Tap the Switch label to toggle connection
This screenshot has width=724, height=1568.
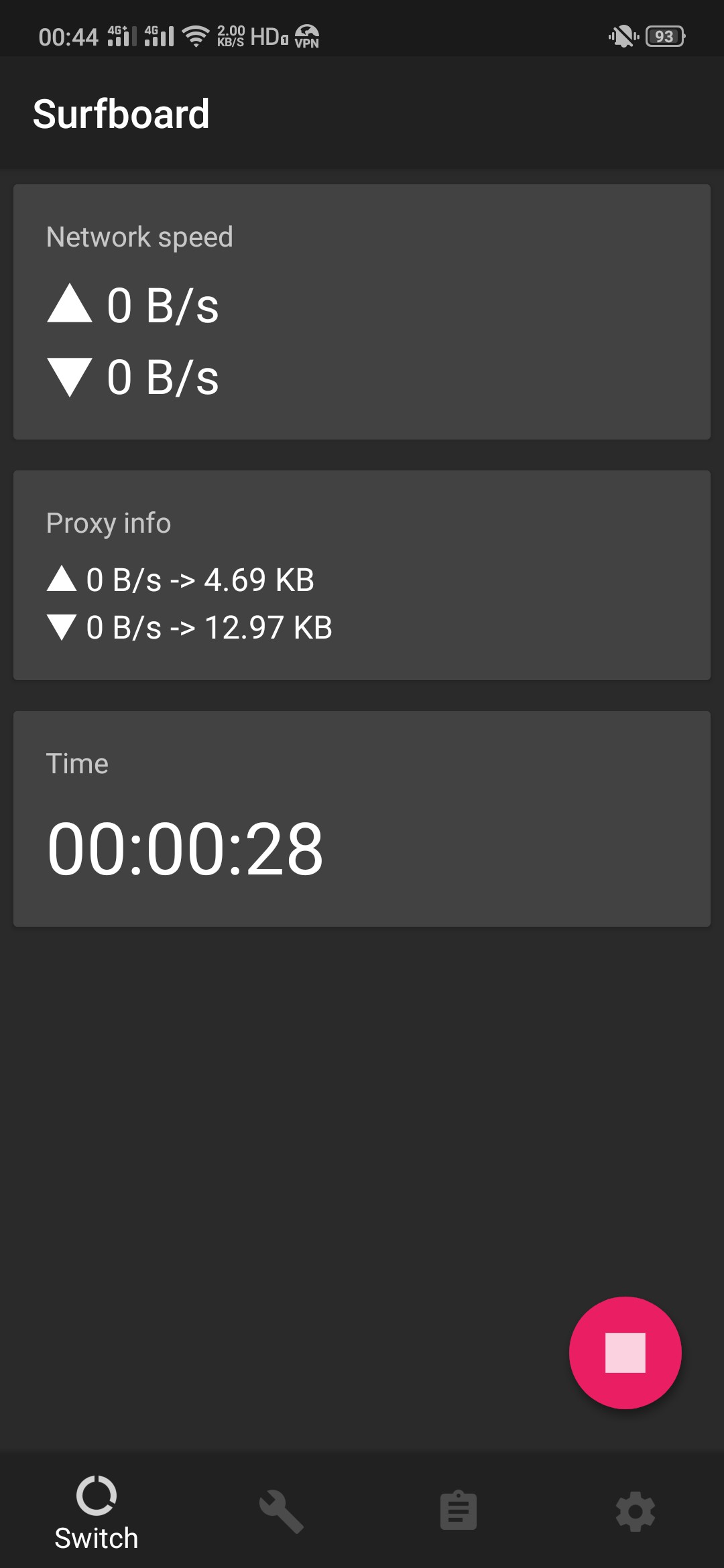96,1538
